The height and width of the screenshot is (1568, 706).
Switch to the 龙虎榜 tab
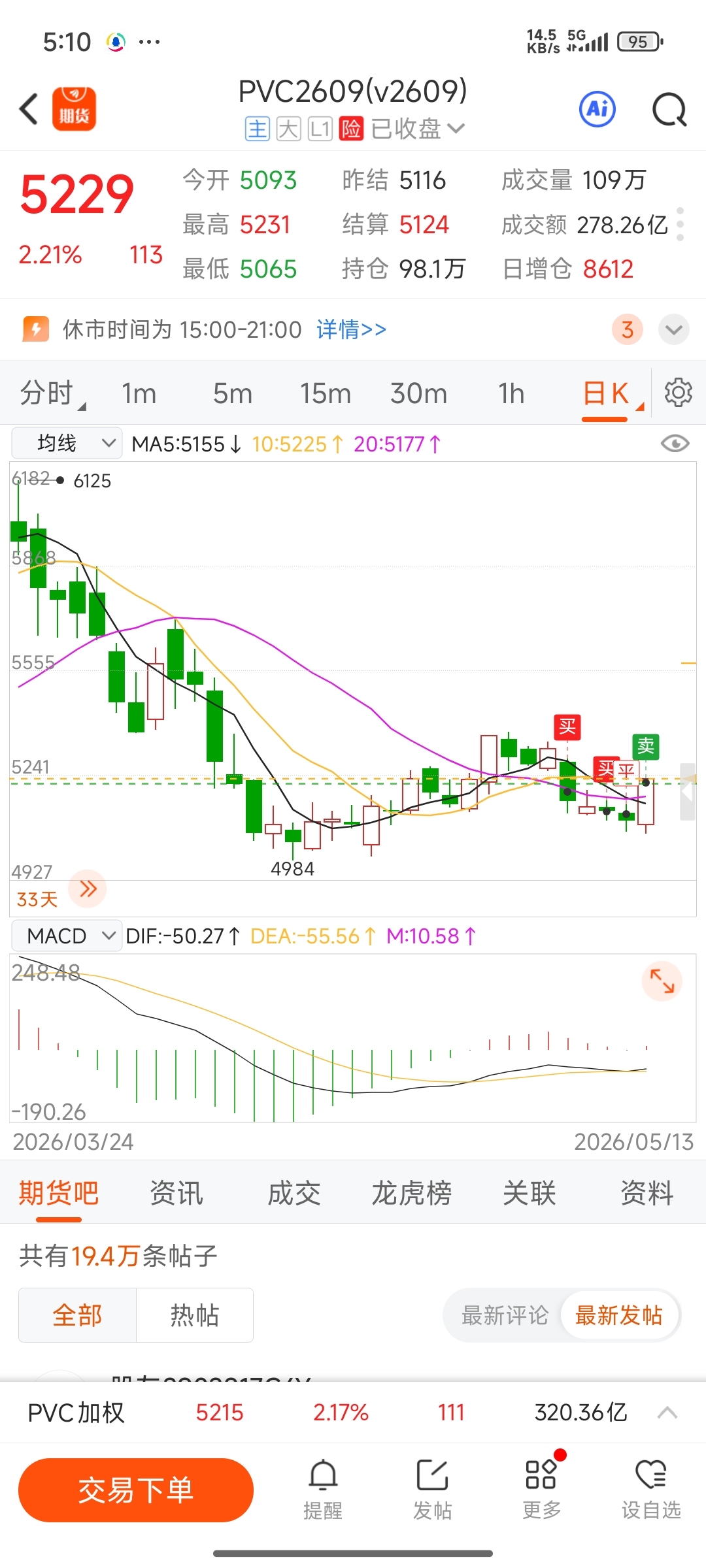pyautogui.click(x=412, y=1193)
